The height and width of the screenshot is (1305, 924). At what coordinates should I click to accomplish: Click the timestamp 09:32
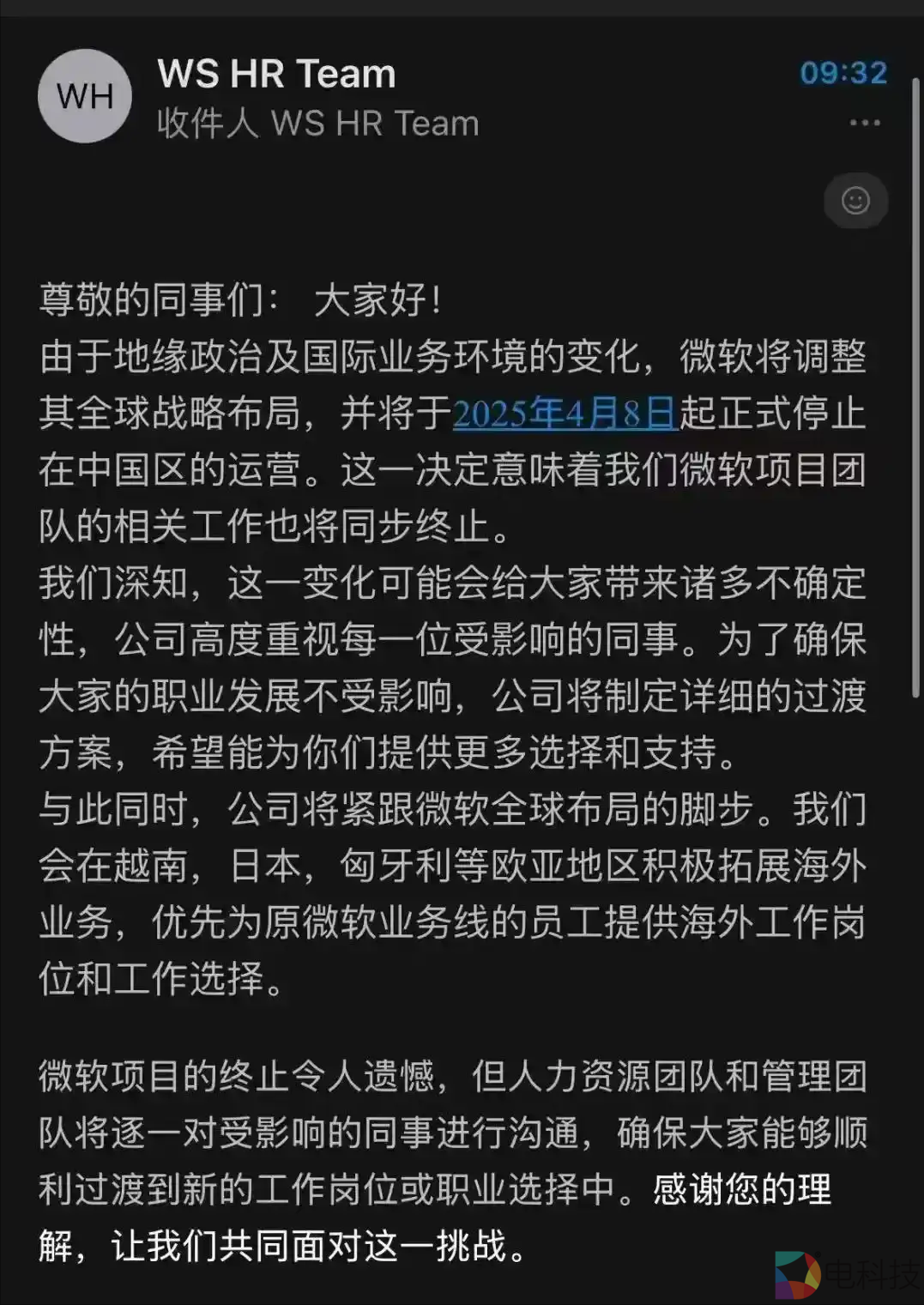point(845,73)
